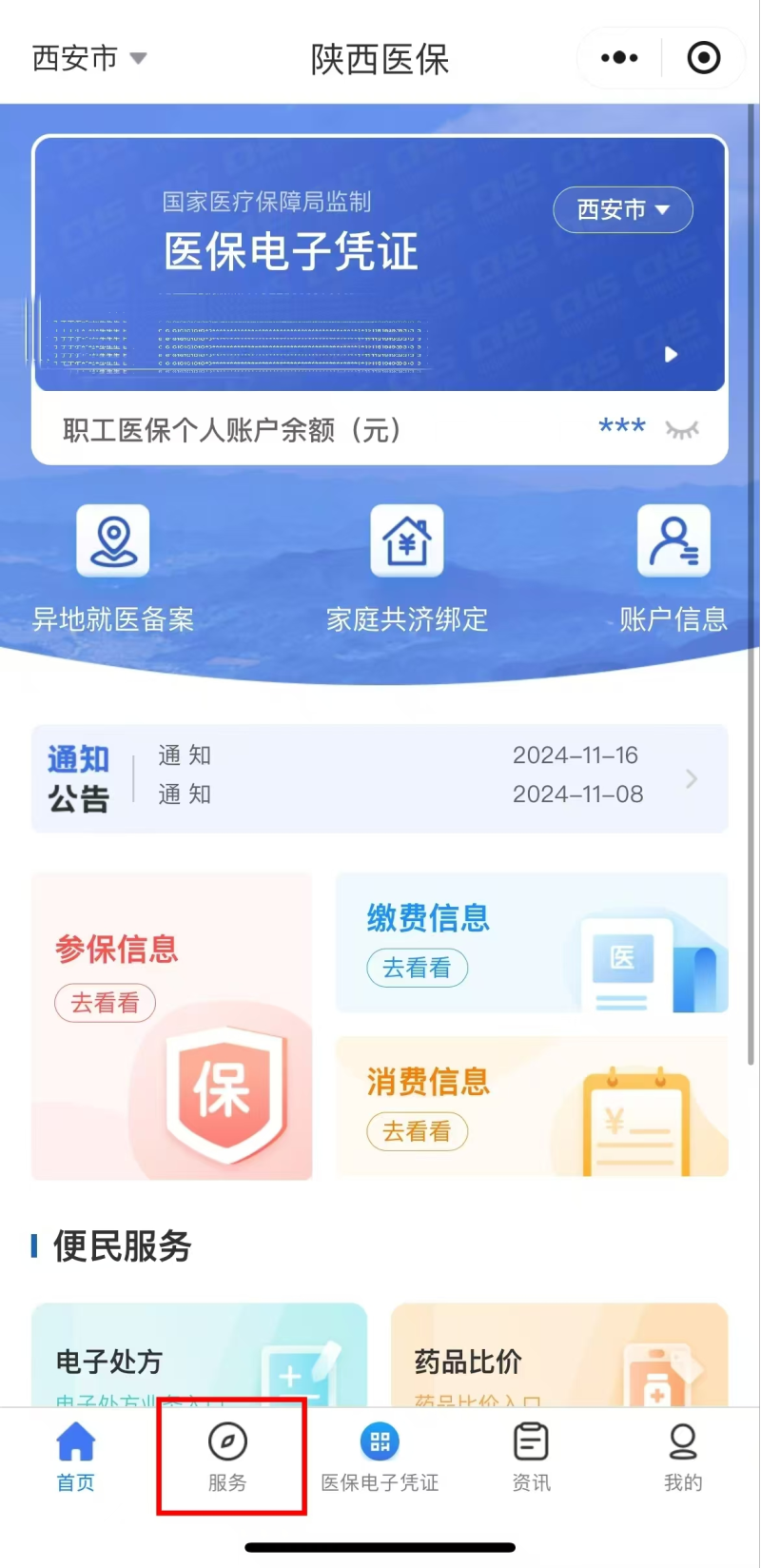Switch to the 资讯 tab

click(531, 1457)
